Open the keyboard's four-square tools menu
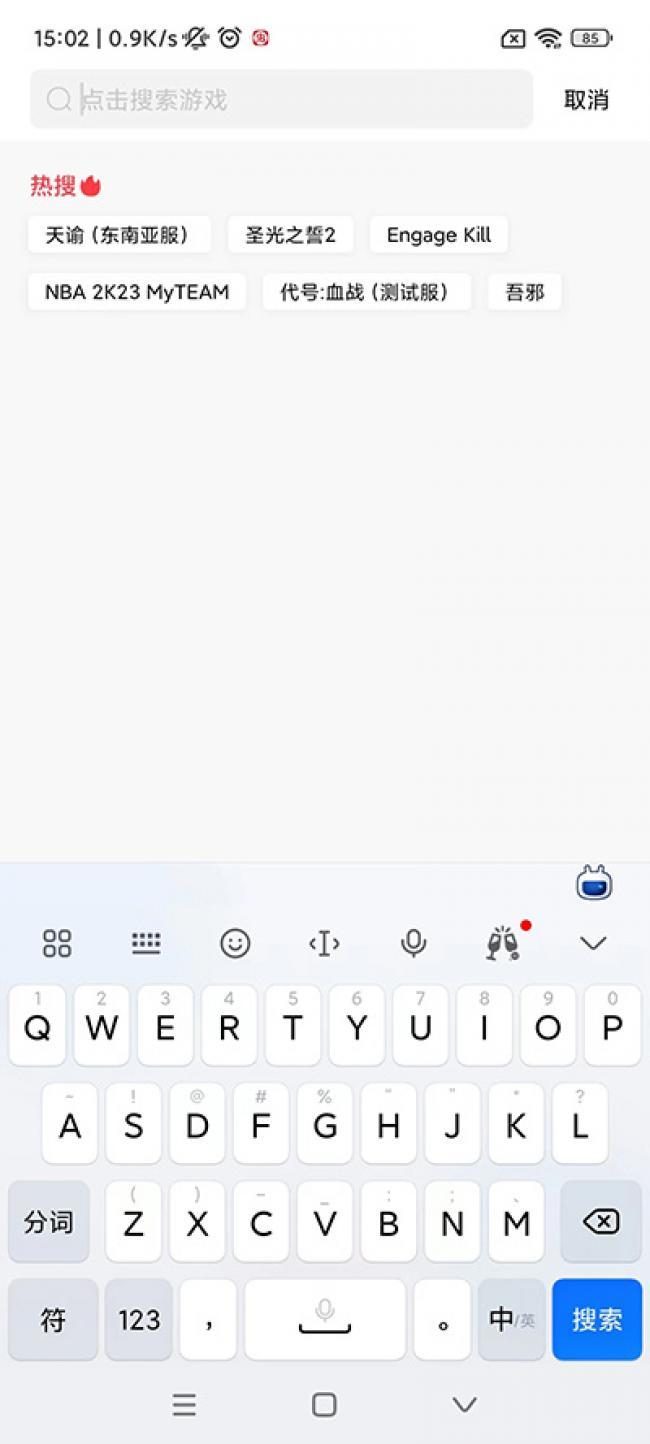The height and width of the screenshot is (1444, 650). click(57, 943)
